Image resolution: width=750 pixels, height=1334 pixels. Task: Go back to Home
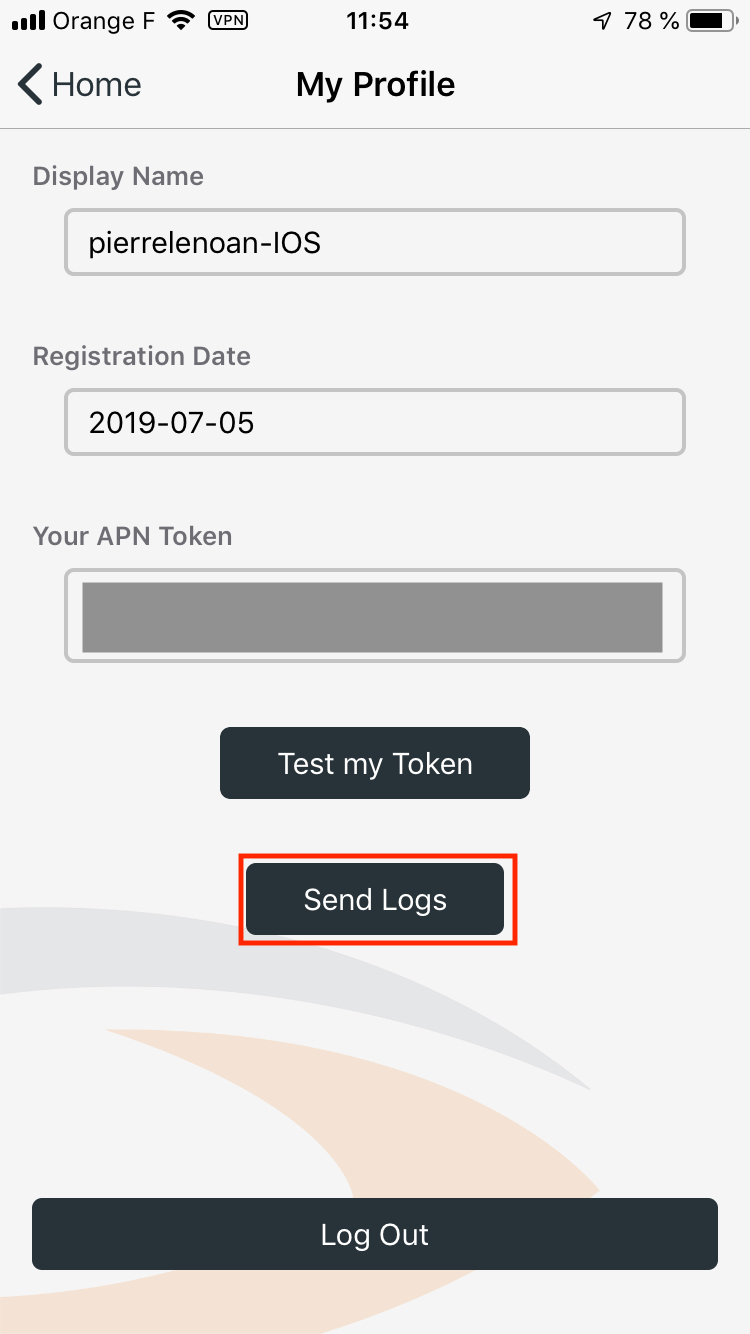(x=80, y=85)
